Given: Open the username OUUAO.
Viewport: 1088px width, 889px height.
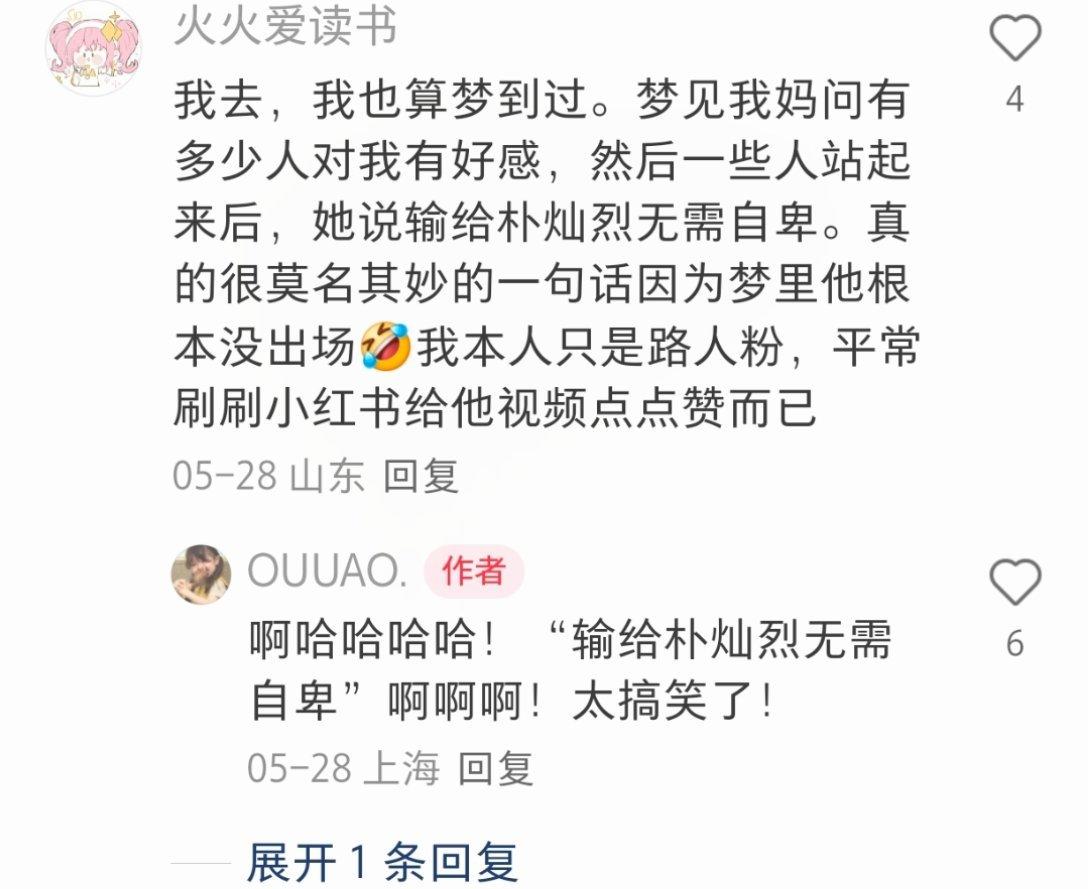Looking at the screenshot, I should (327, 571).
